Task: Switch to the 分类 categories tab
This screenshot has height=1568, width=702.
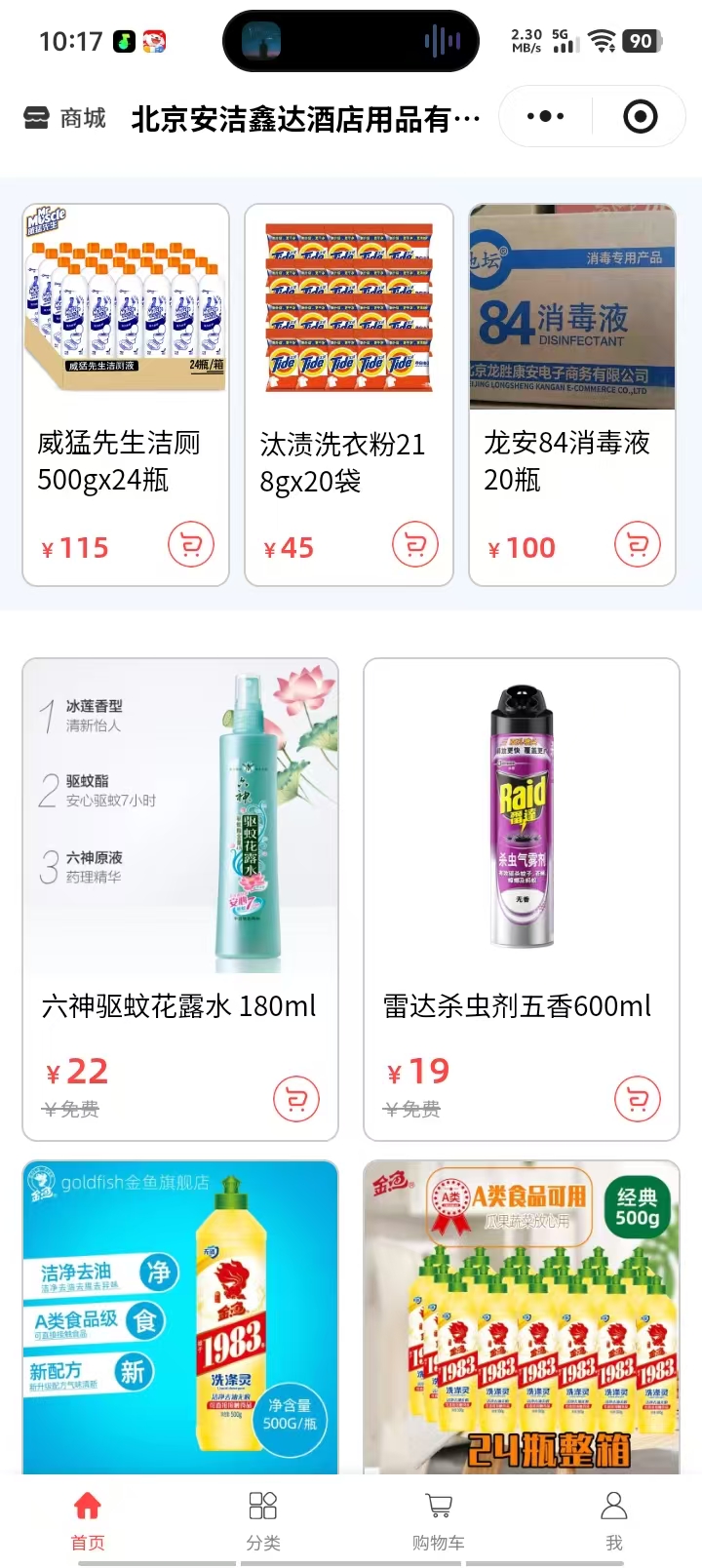Action: coord(263,1519)
